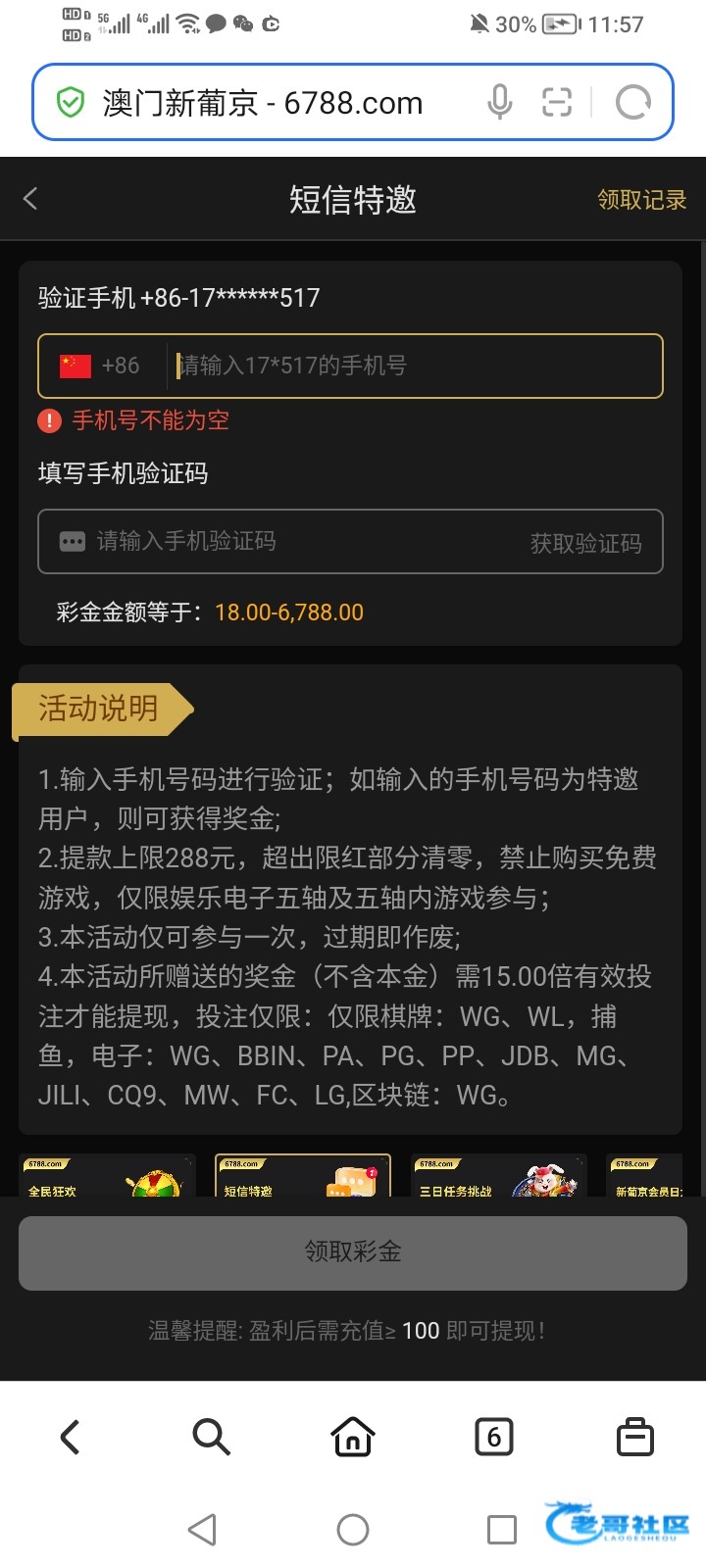
Task: Tap the 请输入手机验证码 field
Action: click(x=294, y=541)
